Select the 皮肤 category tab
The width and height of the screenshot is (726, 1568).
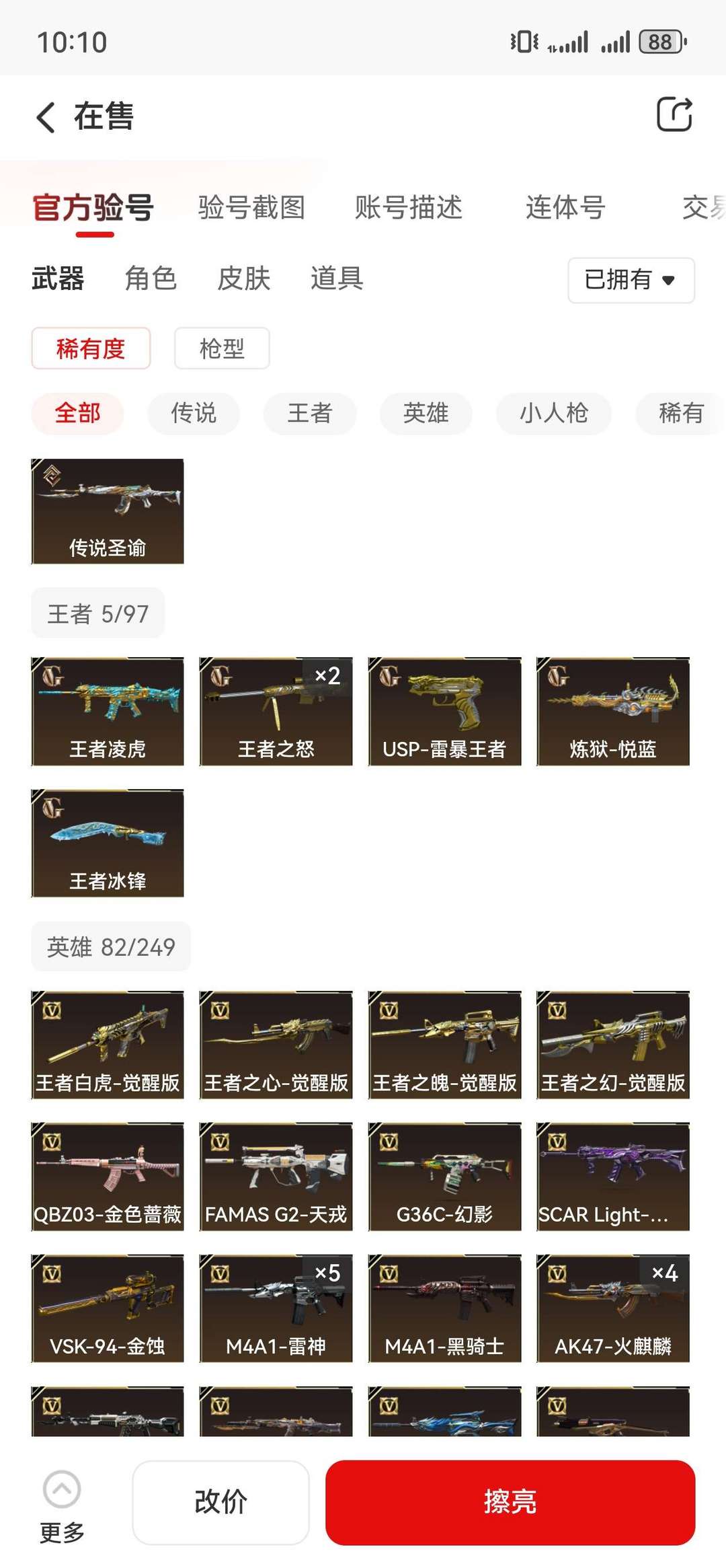coord(243,278)
